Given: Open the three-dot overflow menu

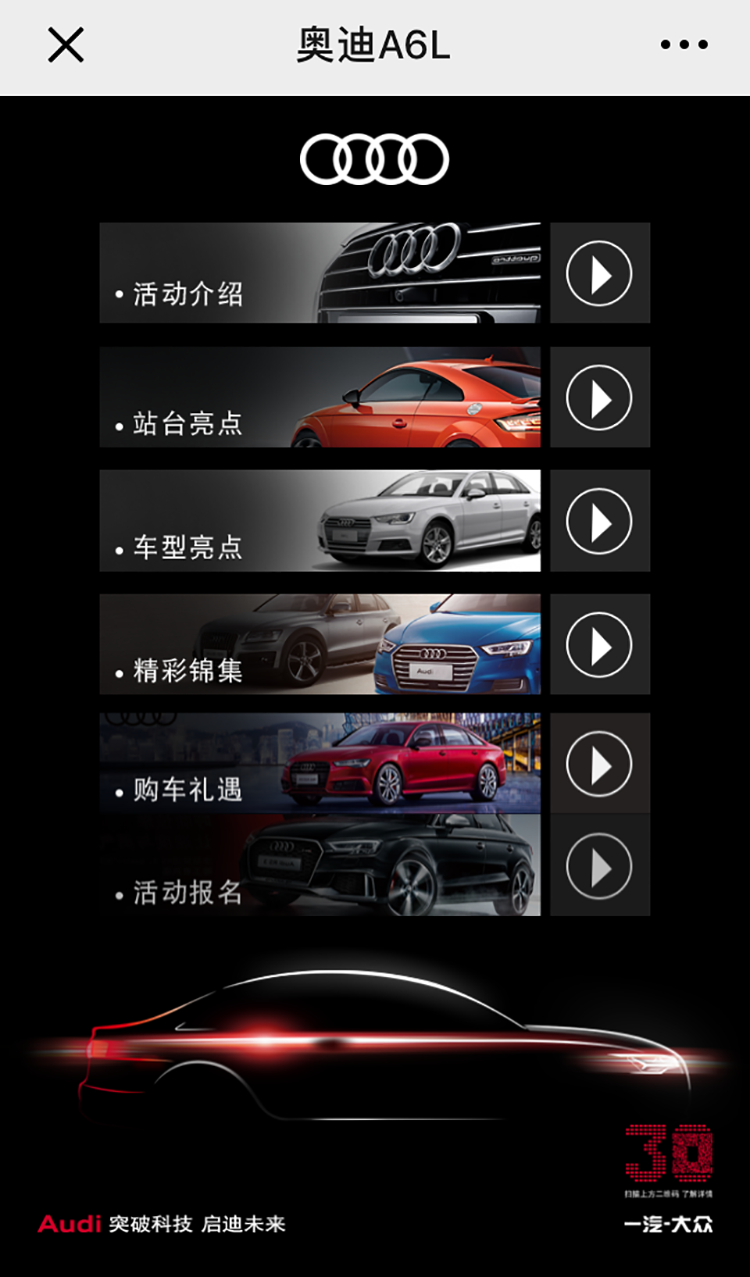Looking at the screenshot, I should click(684, 45).
